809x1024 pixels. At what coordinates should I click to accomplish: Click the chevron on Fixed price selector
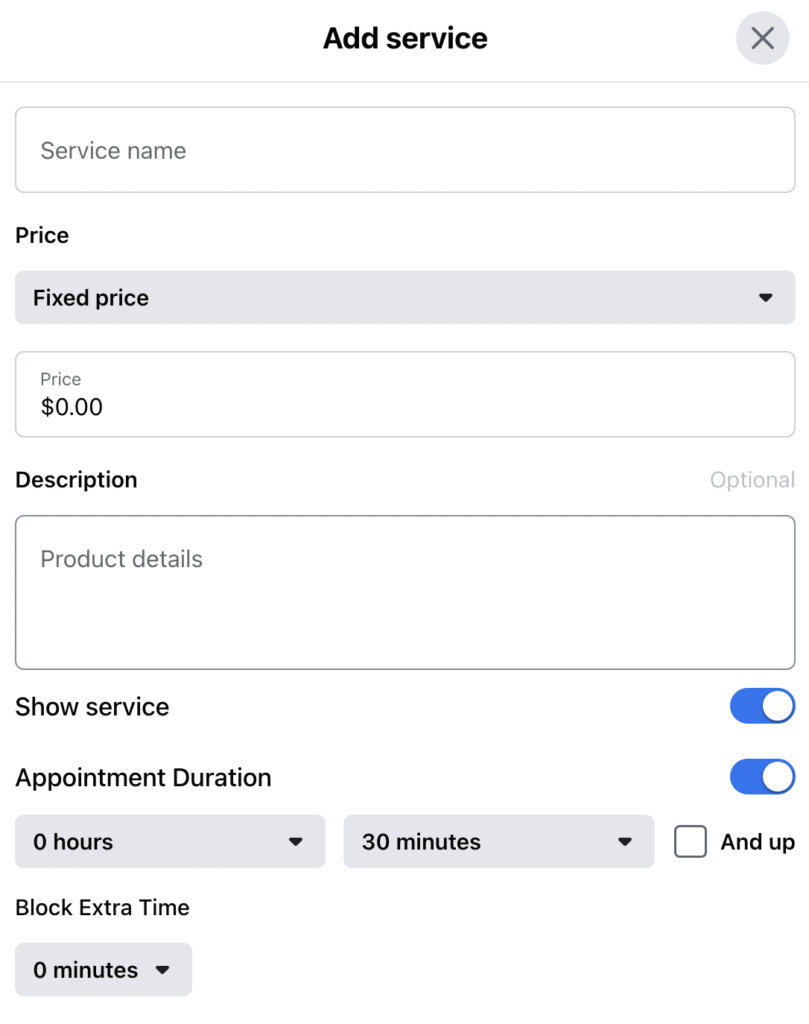[x=766, y=297]
